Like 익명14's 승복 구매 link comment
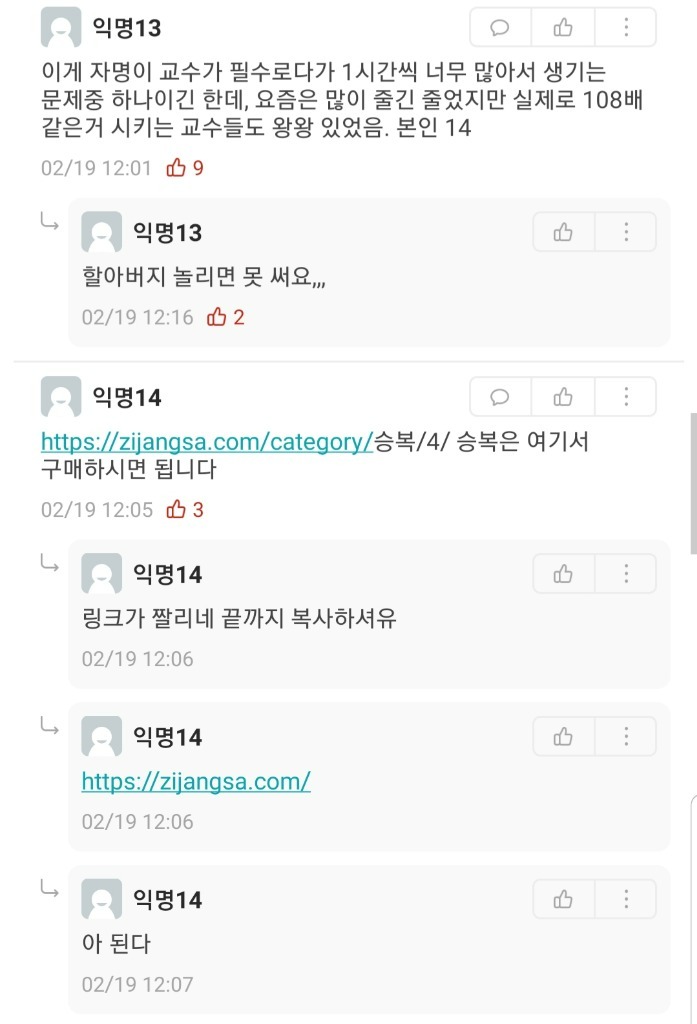The height and width of the screenshot is (1024, 697). click(563, 397)
